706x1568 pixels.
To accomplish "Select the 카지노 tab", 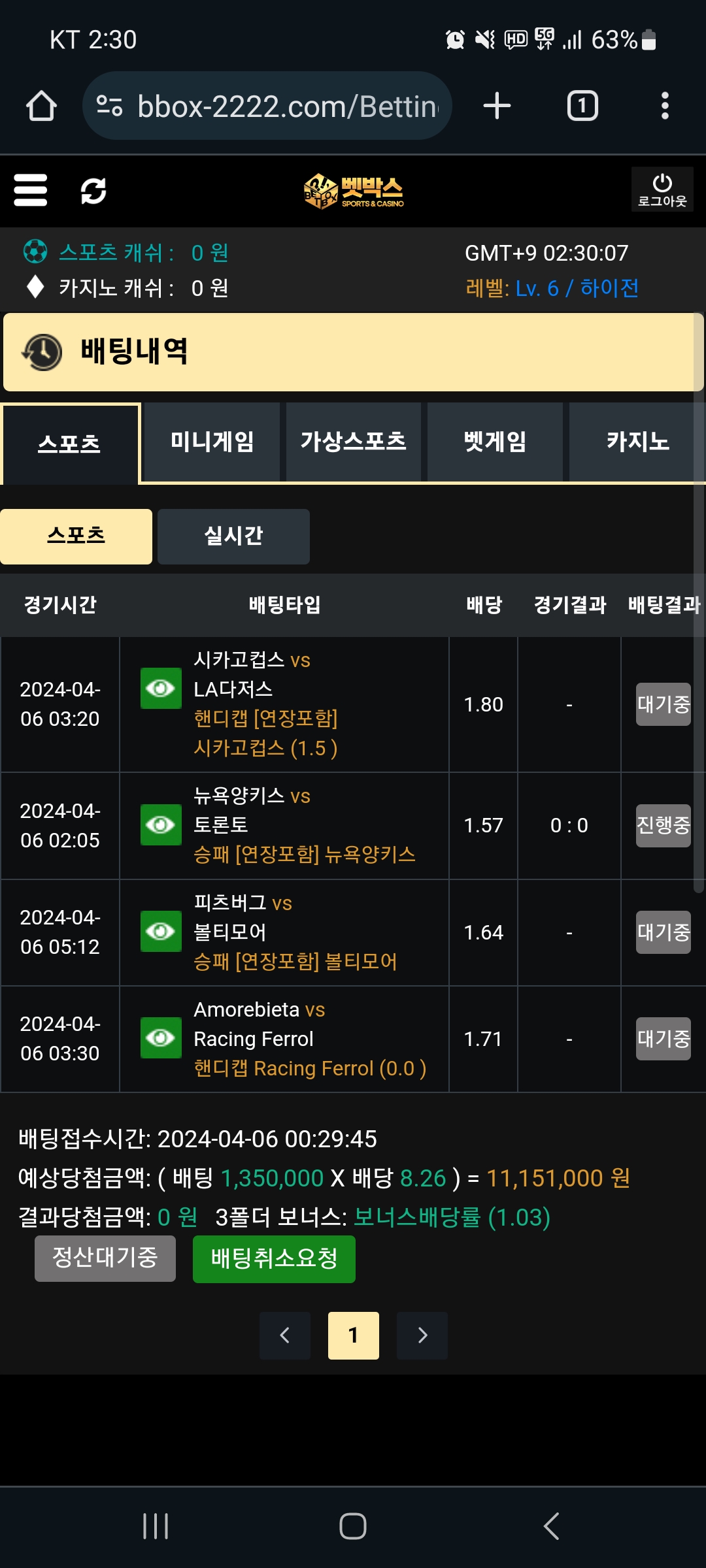I will [637, 442].
